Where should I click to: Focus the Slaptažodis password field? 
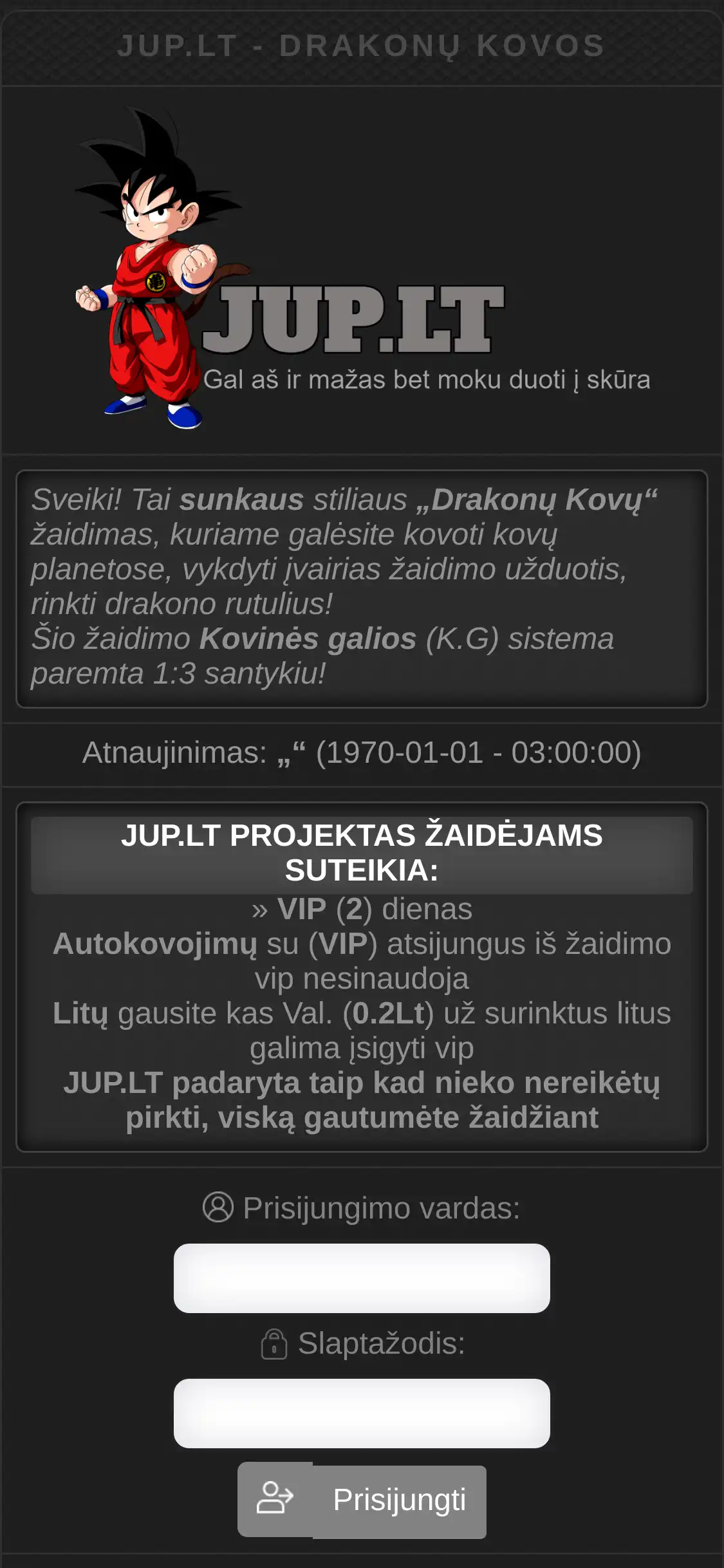point(362,1413)
